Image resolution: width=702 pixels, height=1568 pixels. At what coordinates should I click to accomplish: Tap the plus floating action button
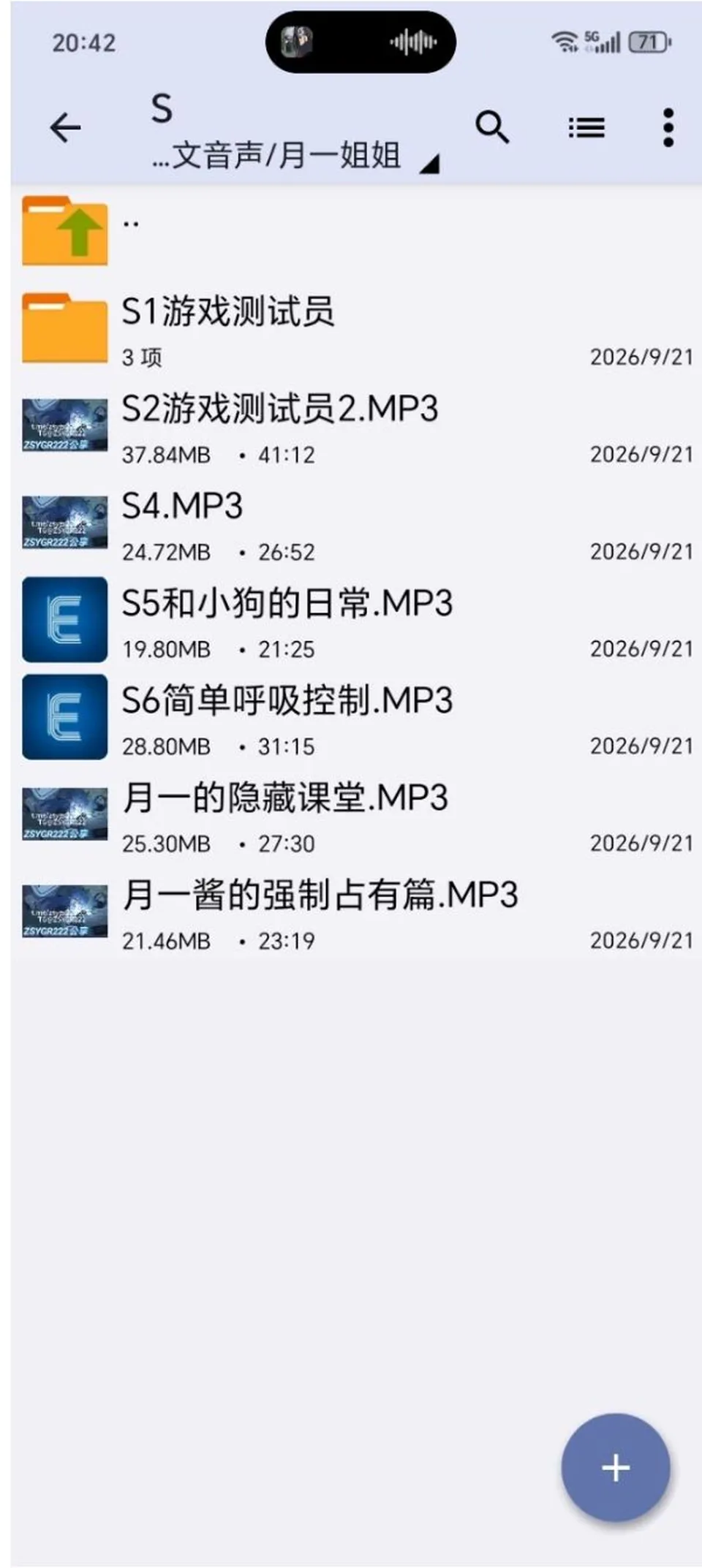pos(616,1467)
